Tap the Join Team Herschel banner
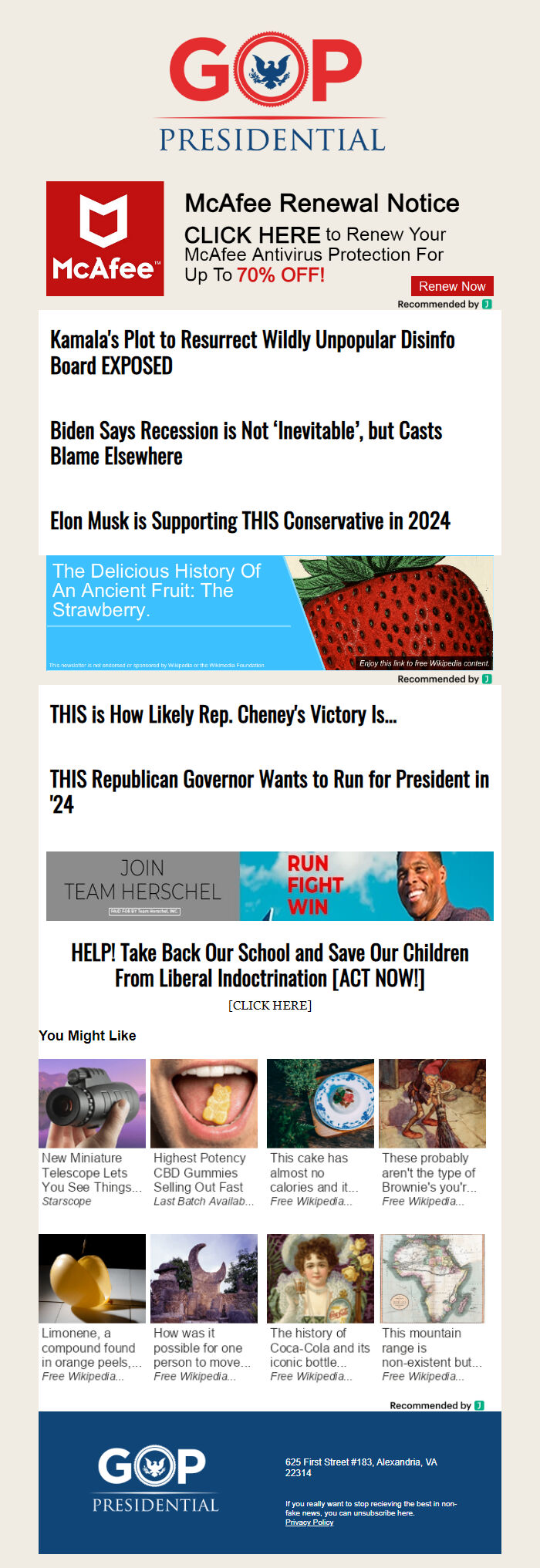 tap(270, 886)
